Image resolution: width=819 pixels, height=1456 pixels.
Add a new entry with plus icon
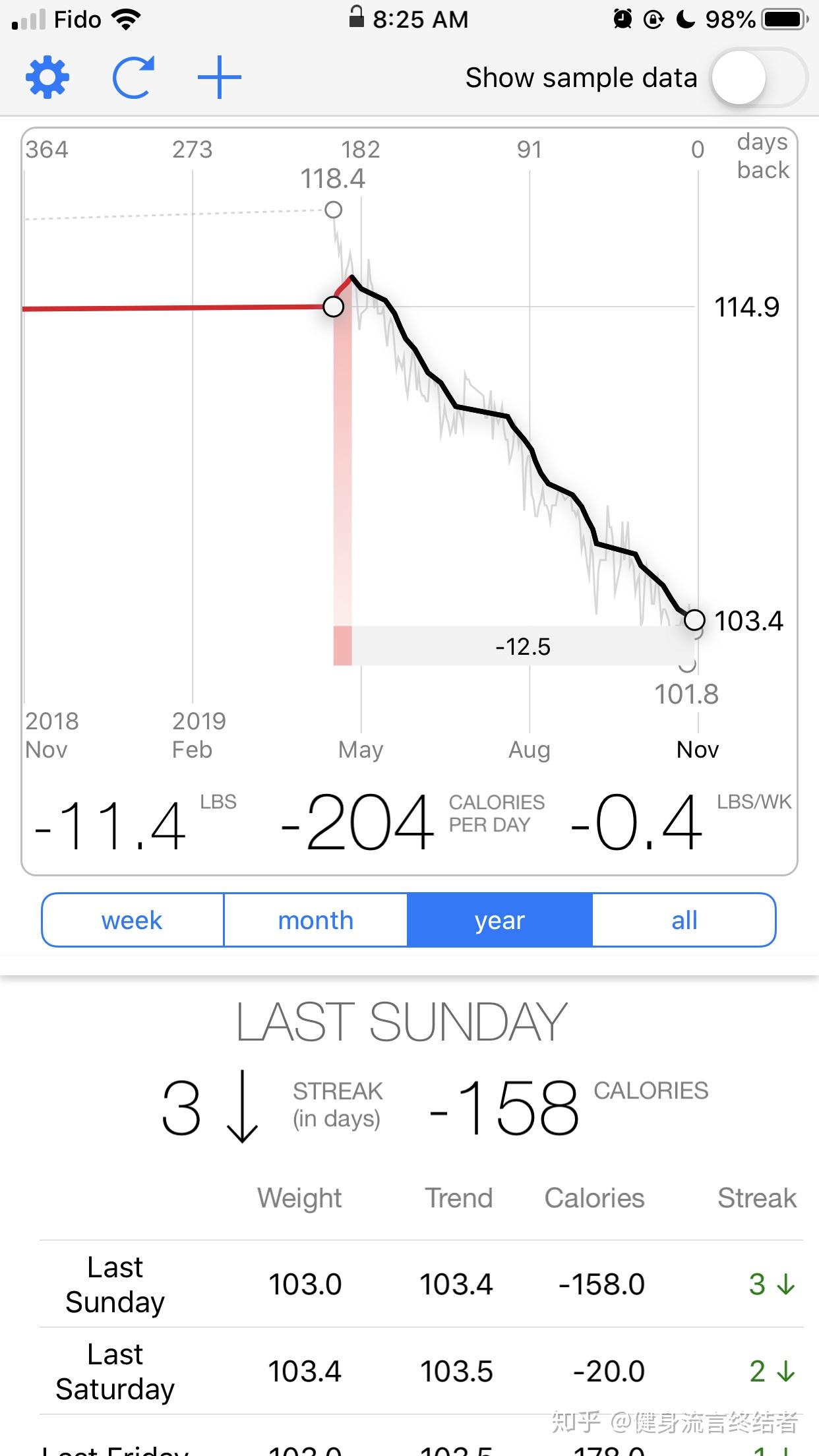point(220,78)
